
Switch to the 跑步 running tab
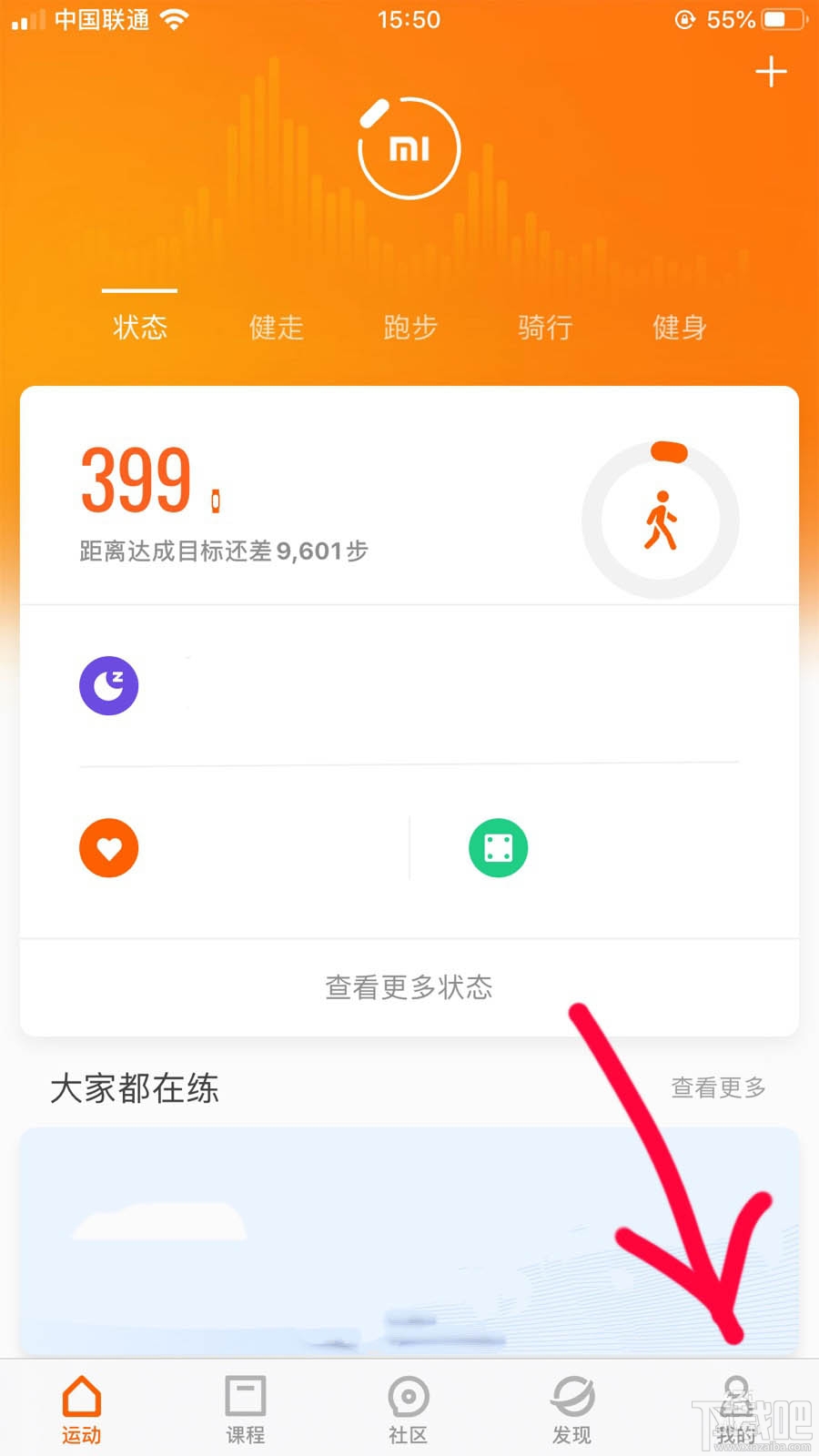(x=409, y=328)
